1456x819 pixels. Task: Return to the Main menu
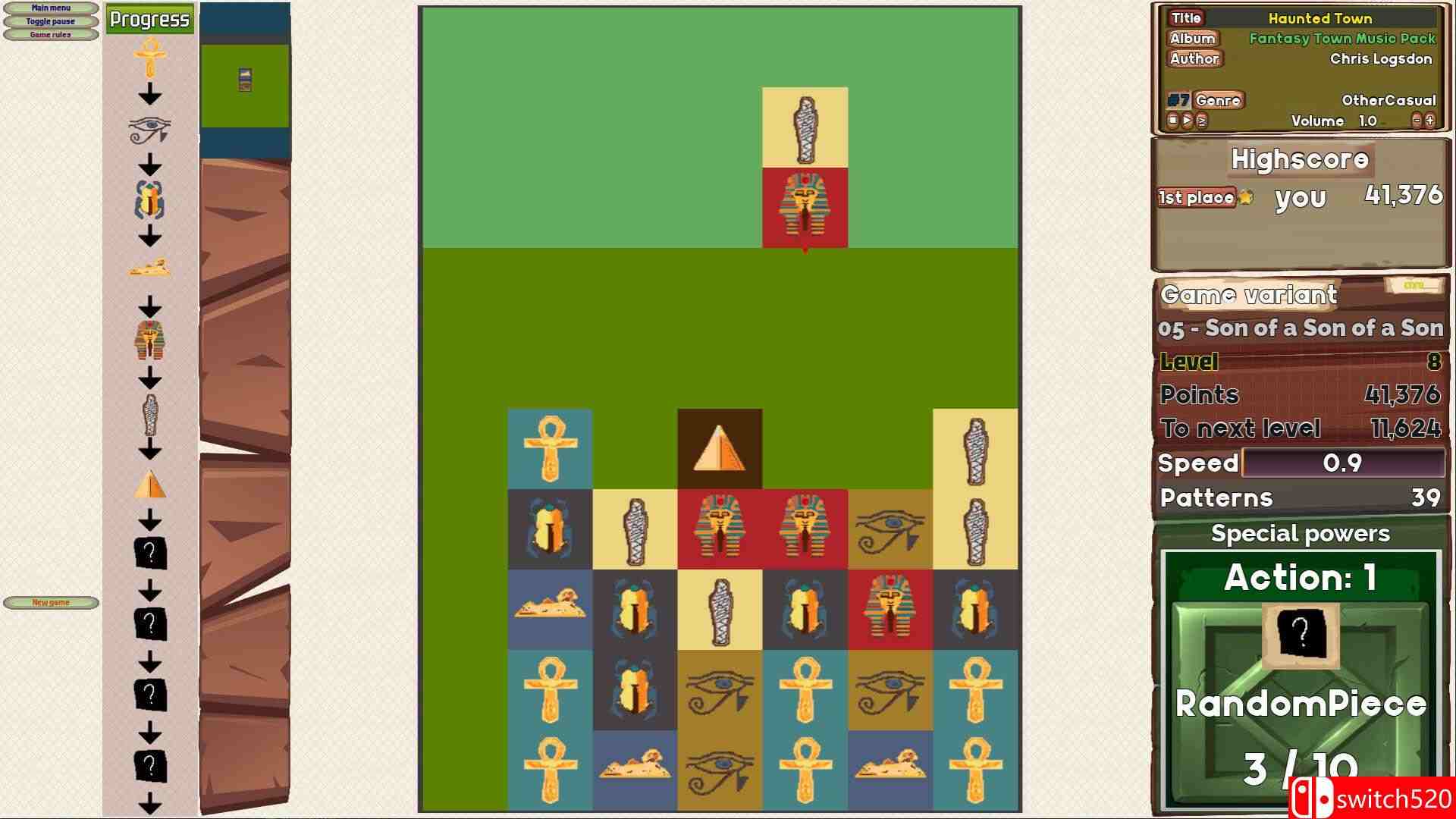[x=51, y=8]
